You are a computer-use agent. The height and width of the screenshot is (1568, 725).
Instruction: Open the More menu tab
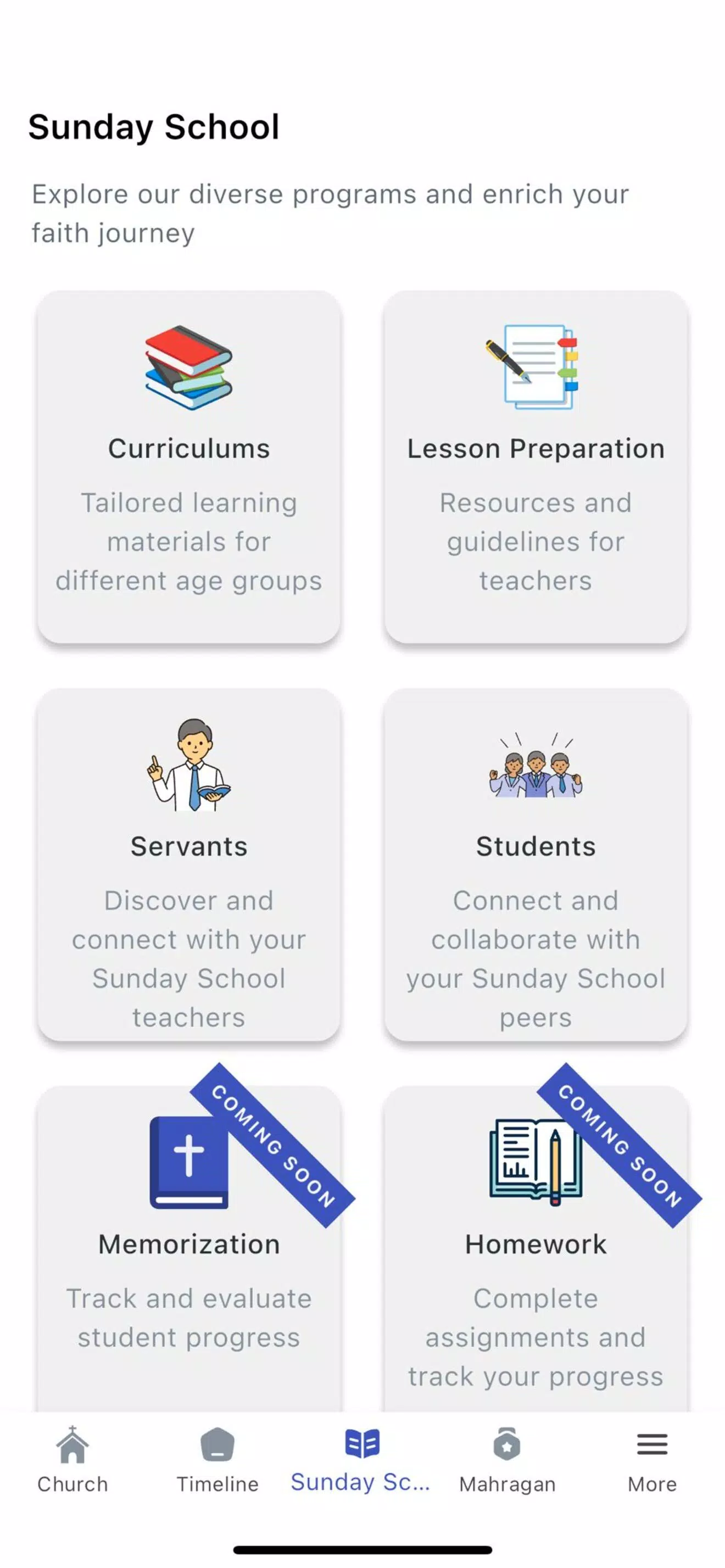click(652, 1460)
